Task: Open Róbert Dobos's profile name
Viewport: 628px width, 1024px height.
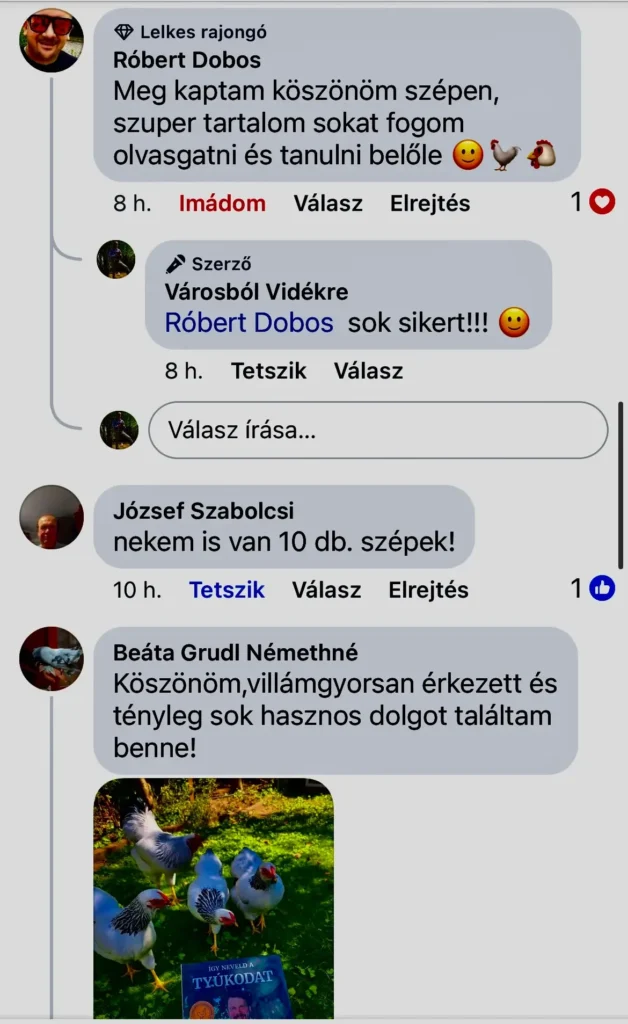Action: pos(187,60)
